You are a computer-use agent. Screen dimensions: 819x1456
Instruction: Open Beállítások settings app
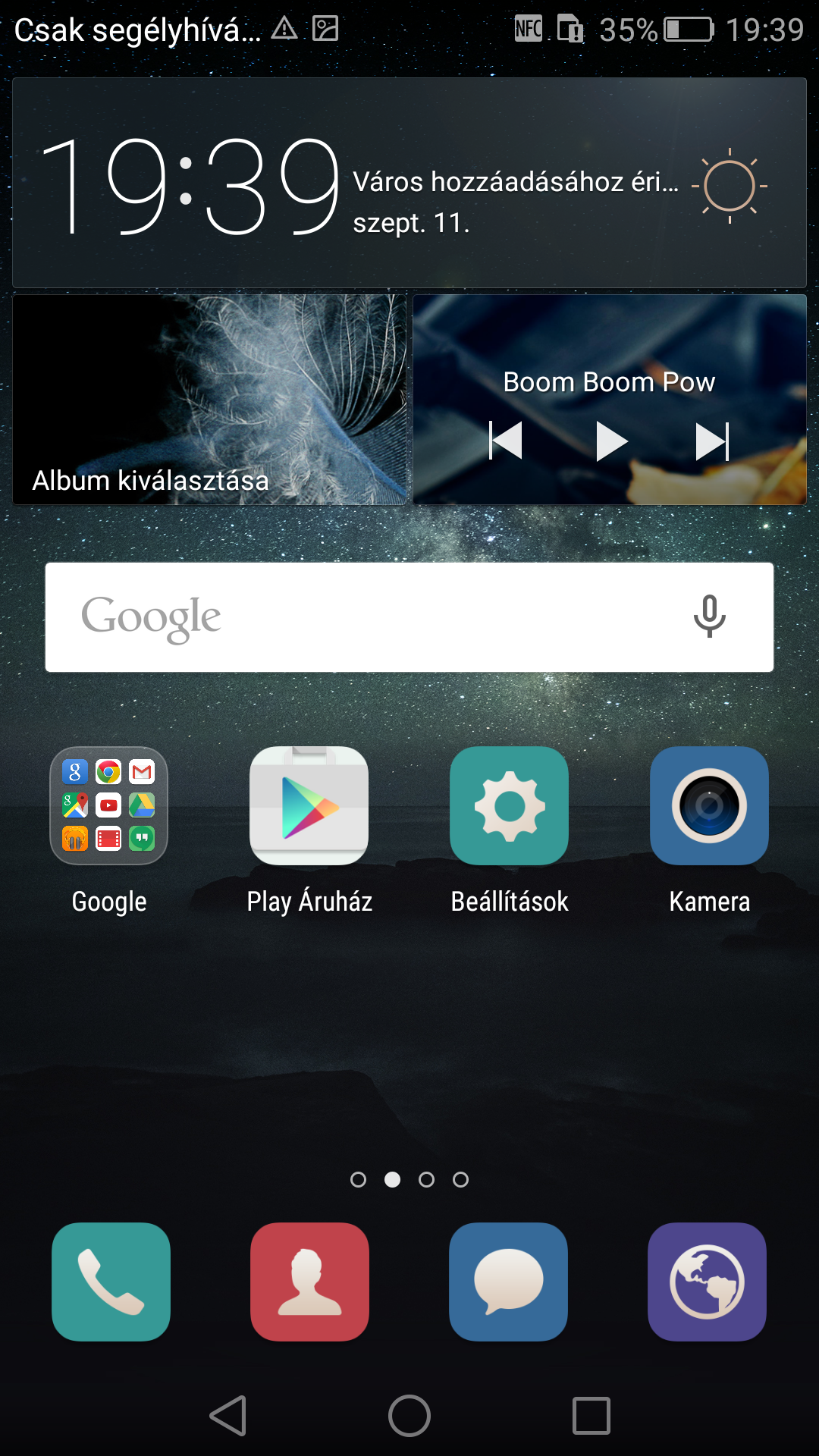509,806
